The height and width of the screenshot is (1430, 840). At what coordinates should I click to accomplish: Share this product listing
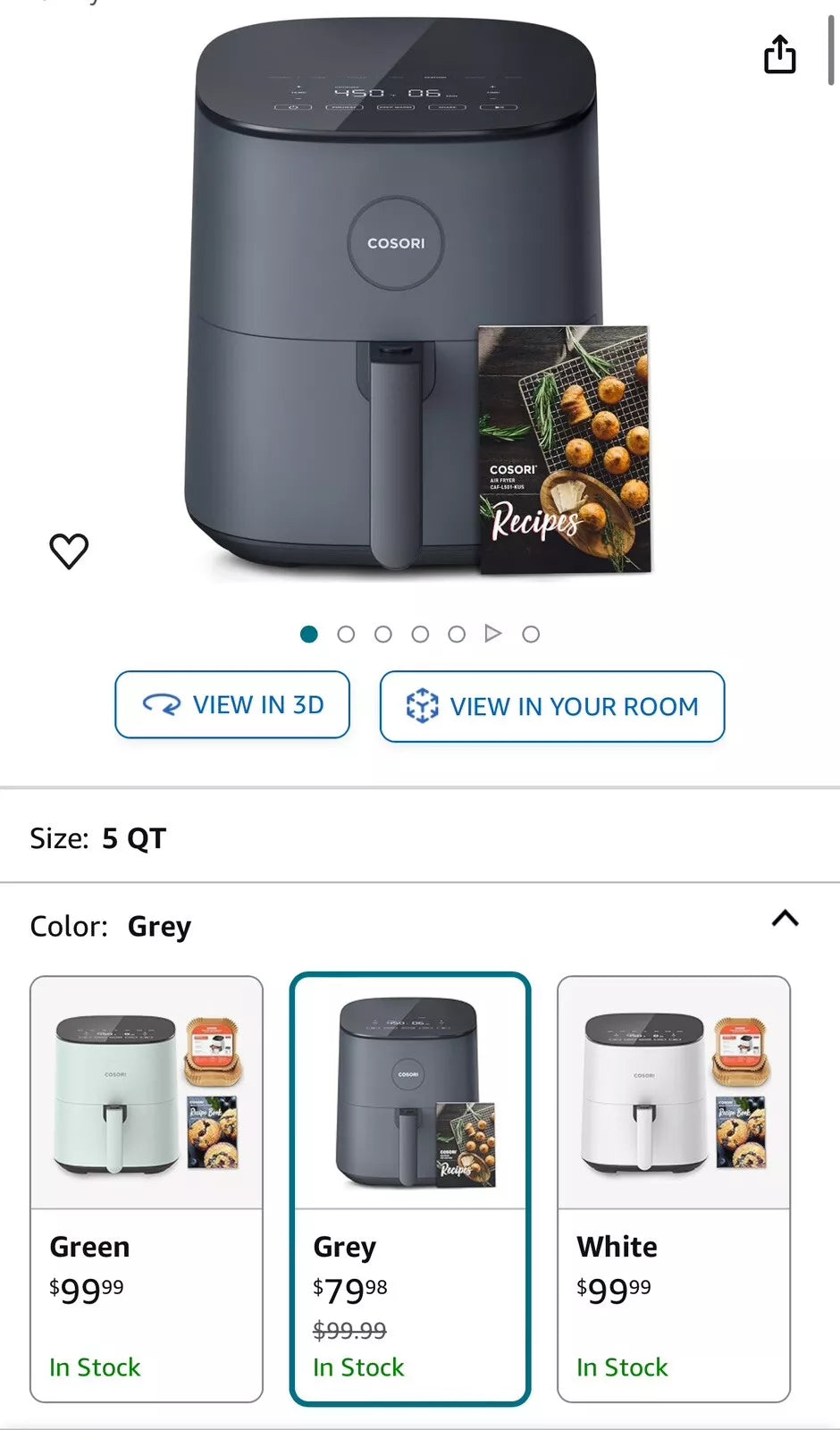[x=779, y=55]
